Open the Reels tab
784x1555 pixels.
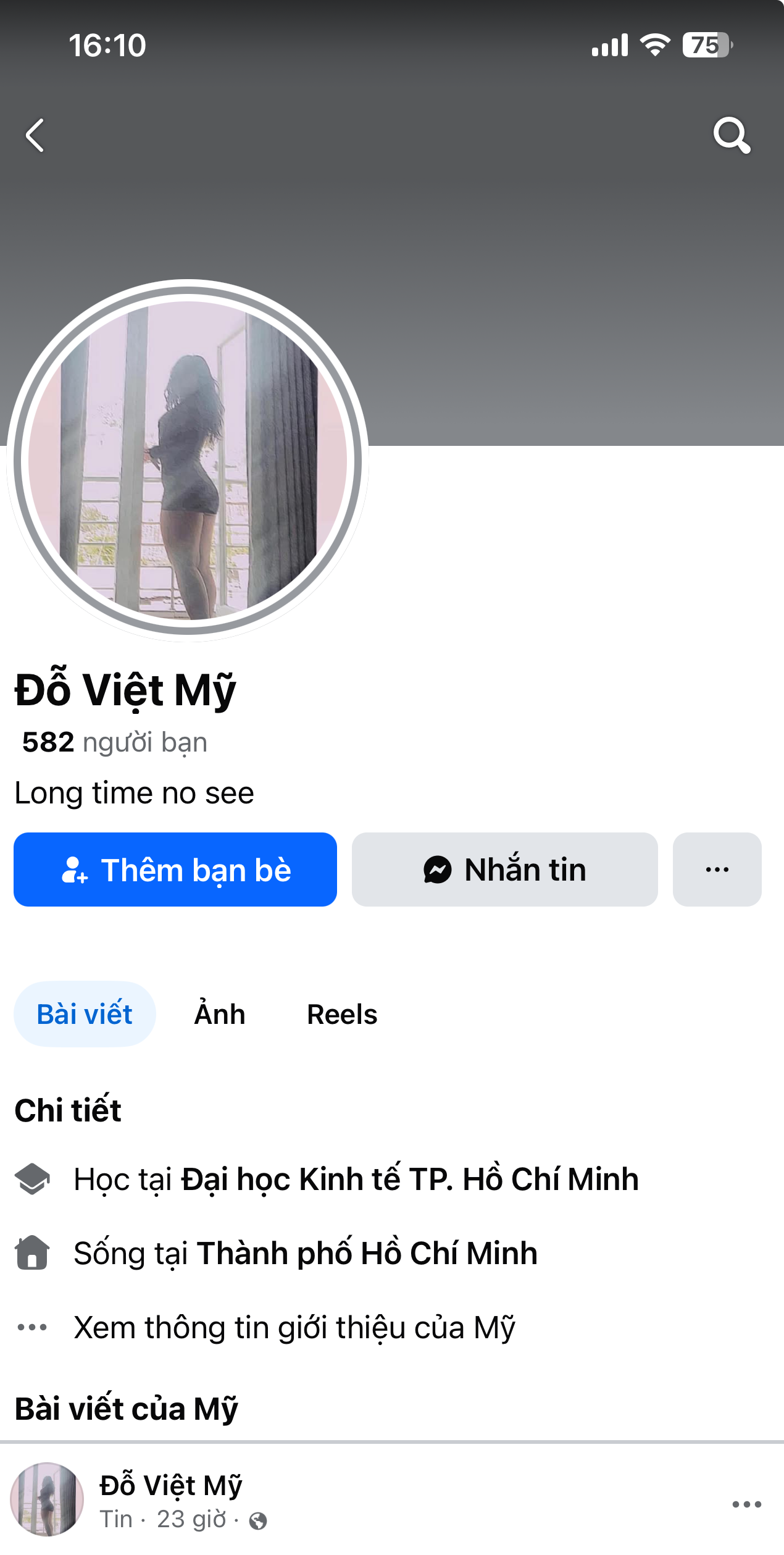[341, 1014]
